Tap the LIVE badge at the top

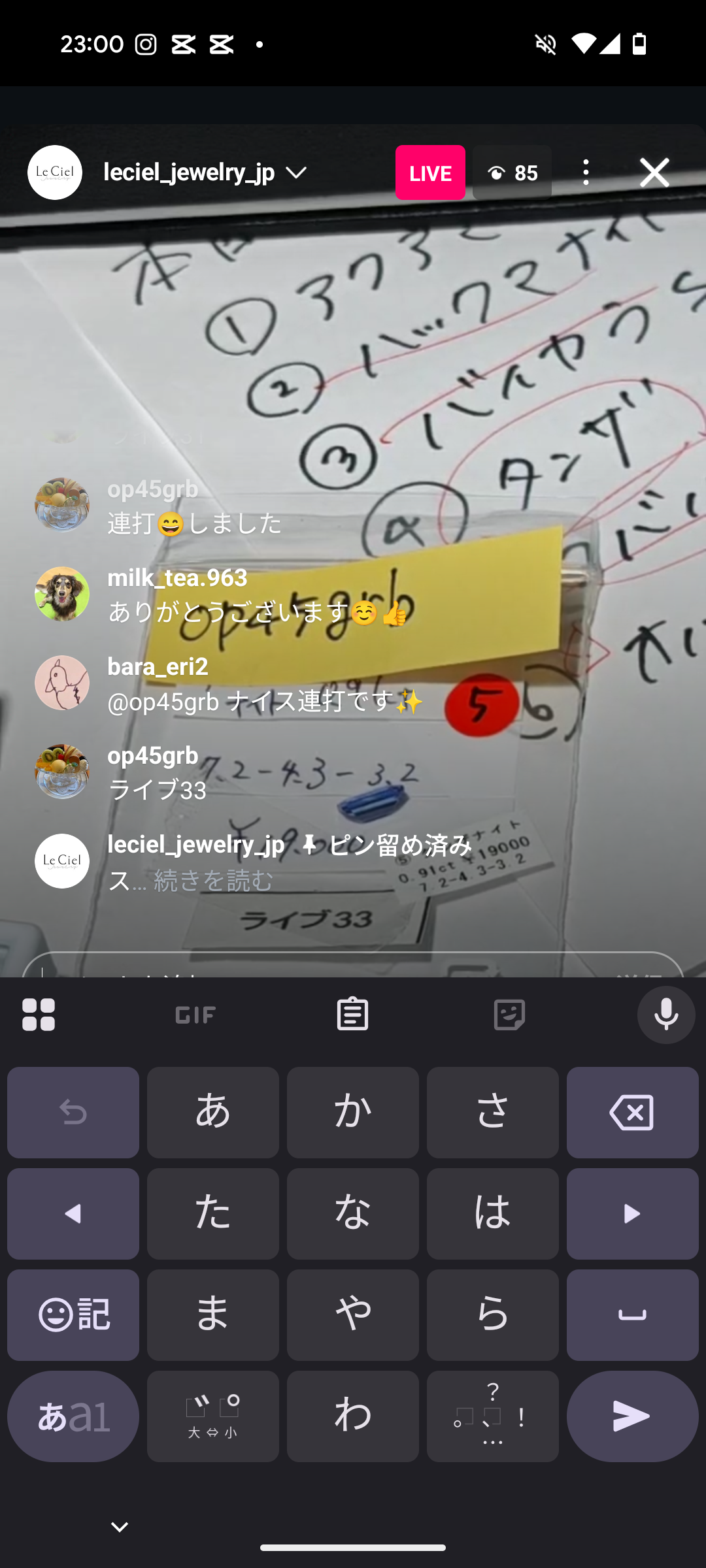(x=429, y=172)
